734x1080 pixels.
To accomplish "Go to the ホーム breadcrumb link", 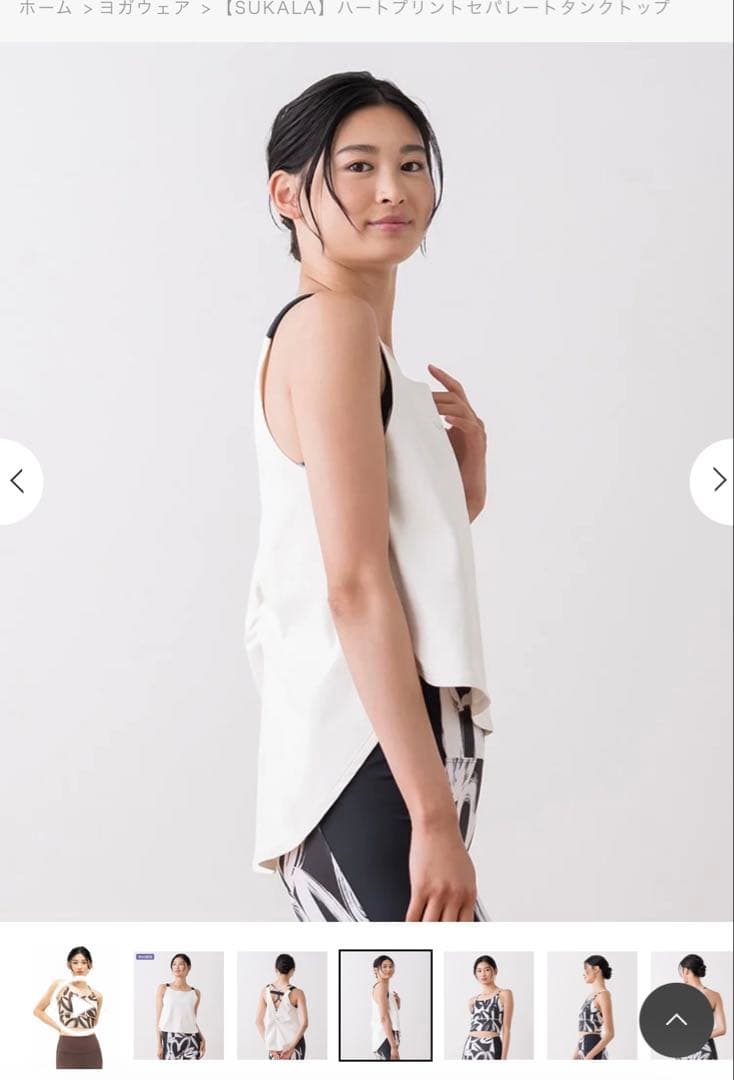I will (x=46, y=8).
